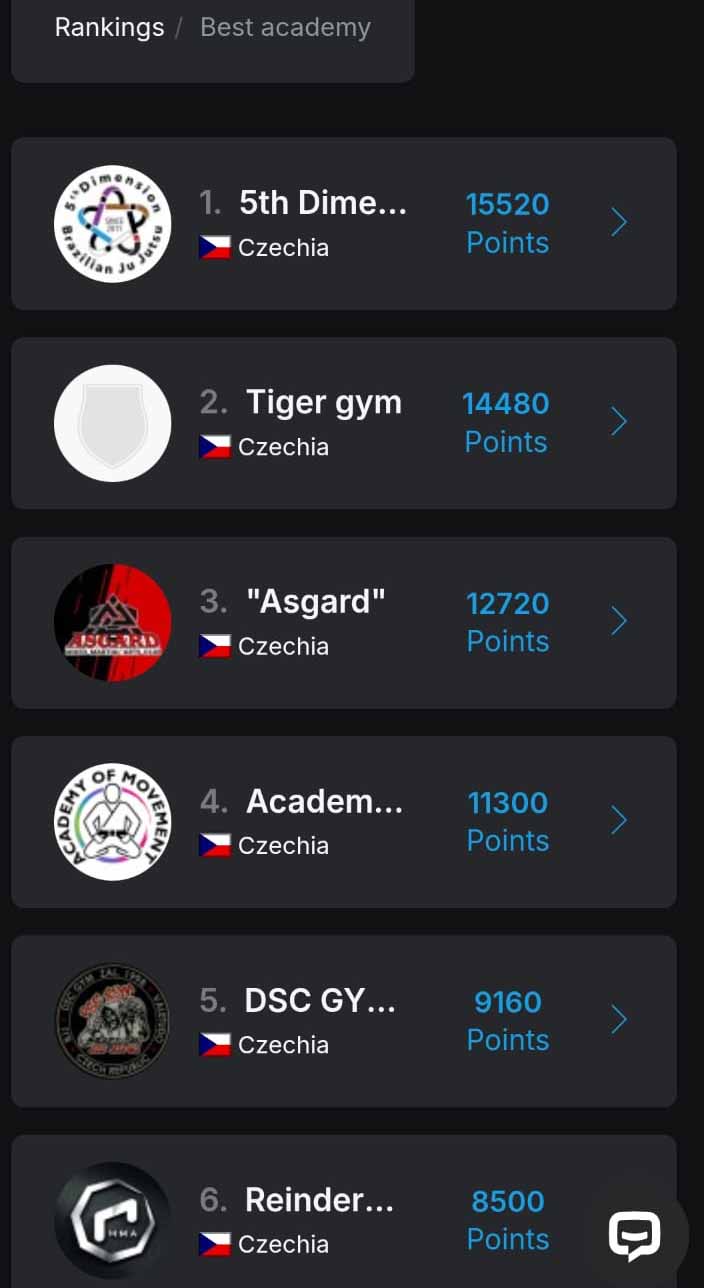Go back to Rankings via breadcrumb

(x=109, y=27)
